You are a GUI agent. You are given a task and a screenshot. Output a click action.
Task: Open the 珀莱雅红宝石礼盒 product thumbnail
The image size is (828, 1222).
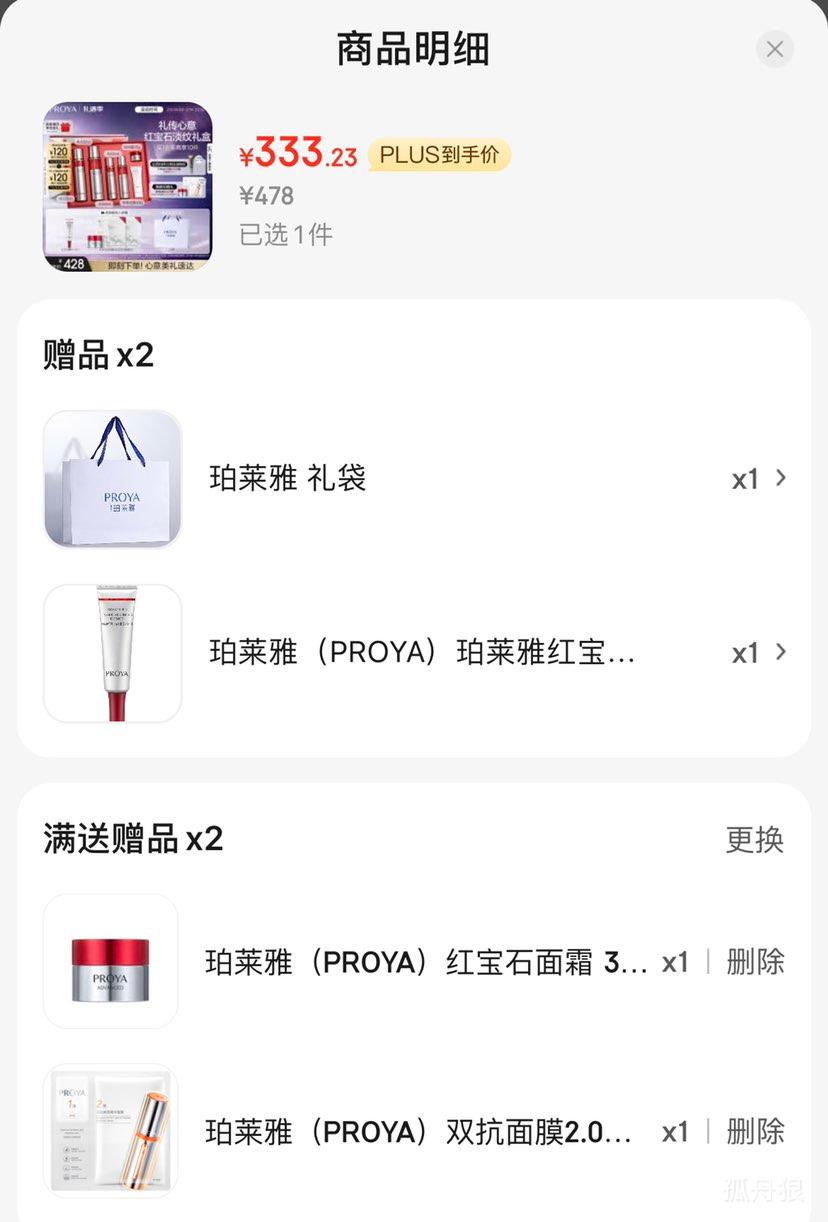(x=128, y=185)
